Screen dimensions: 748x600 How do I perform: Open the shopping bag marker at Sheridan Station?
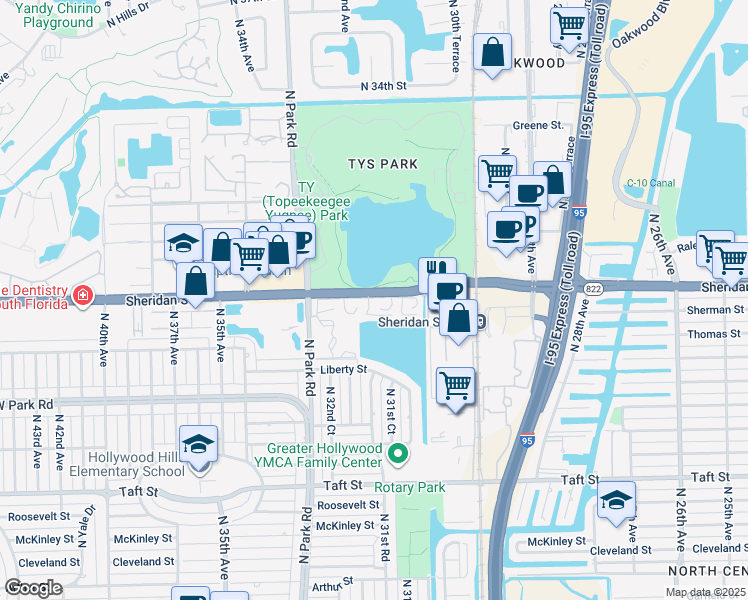(458, 320)
